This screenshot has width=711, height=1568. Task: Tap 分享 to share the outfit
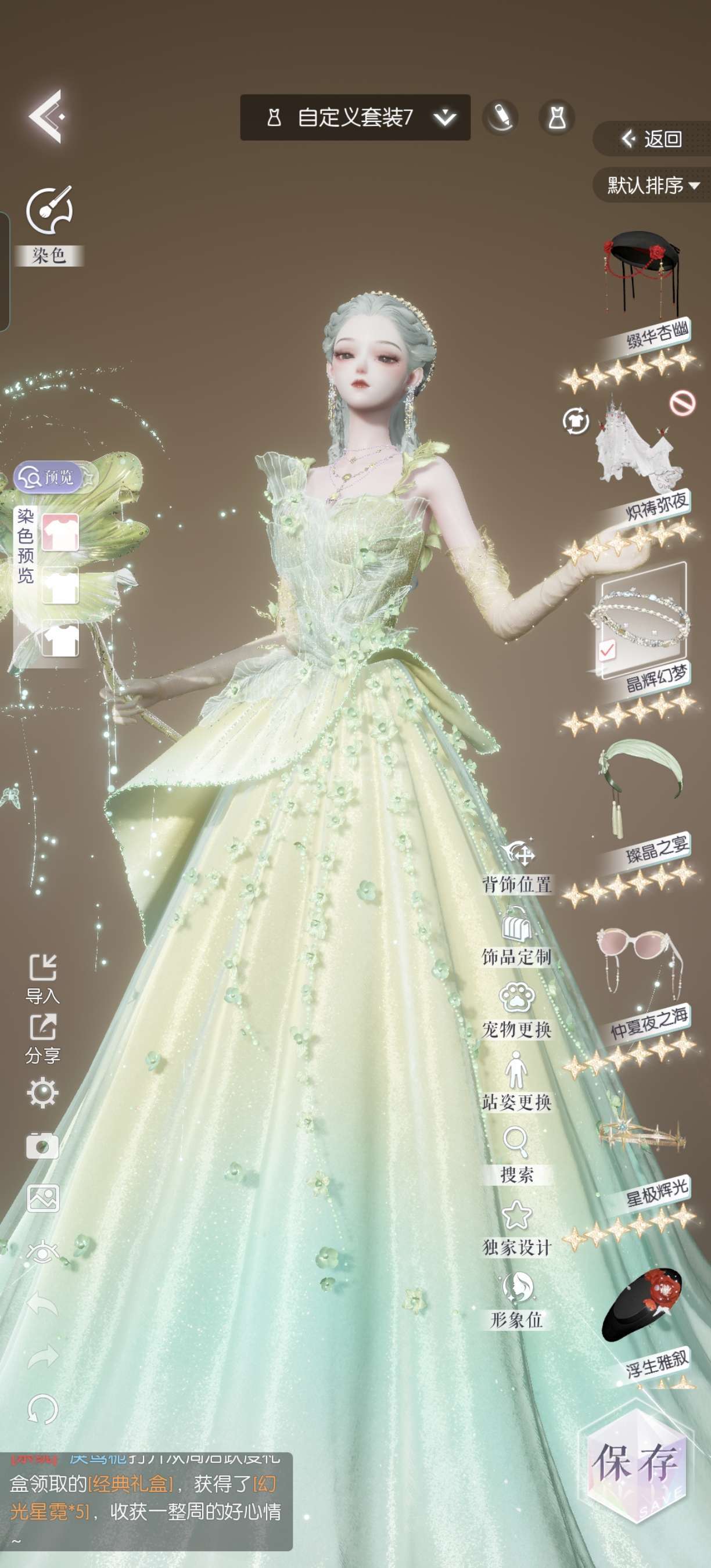pyautogui.click(x=42, y=1038)
